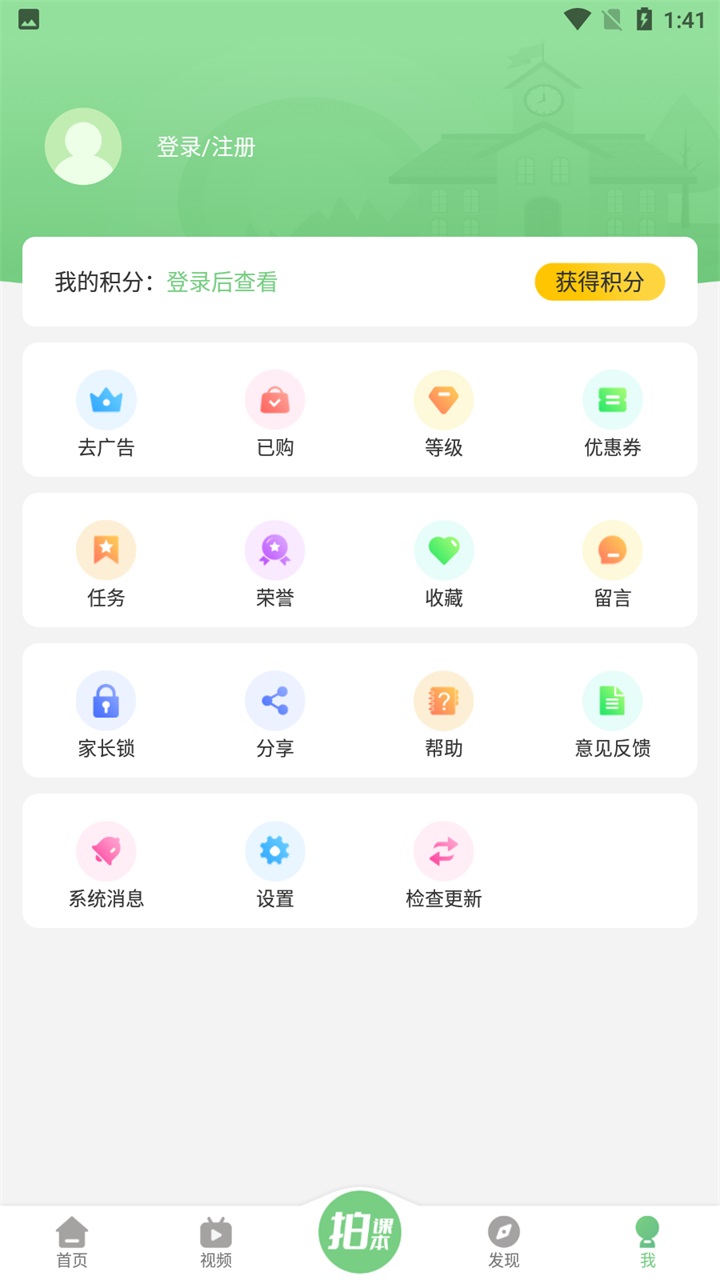Switch to the 视频 video tab
720x1280 pixels.
(216, 1242)
